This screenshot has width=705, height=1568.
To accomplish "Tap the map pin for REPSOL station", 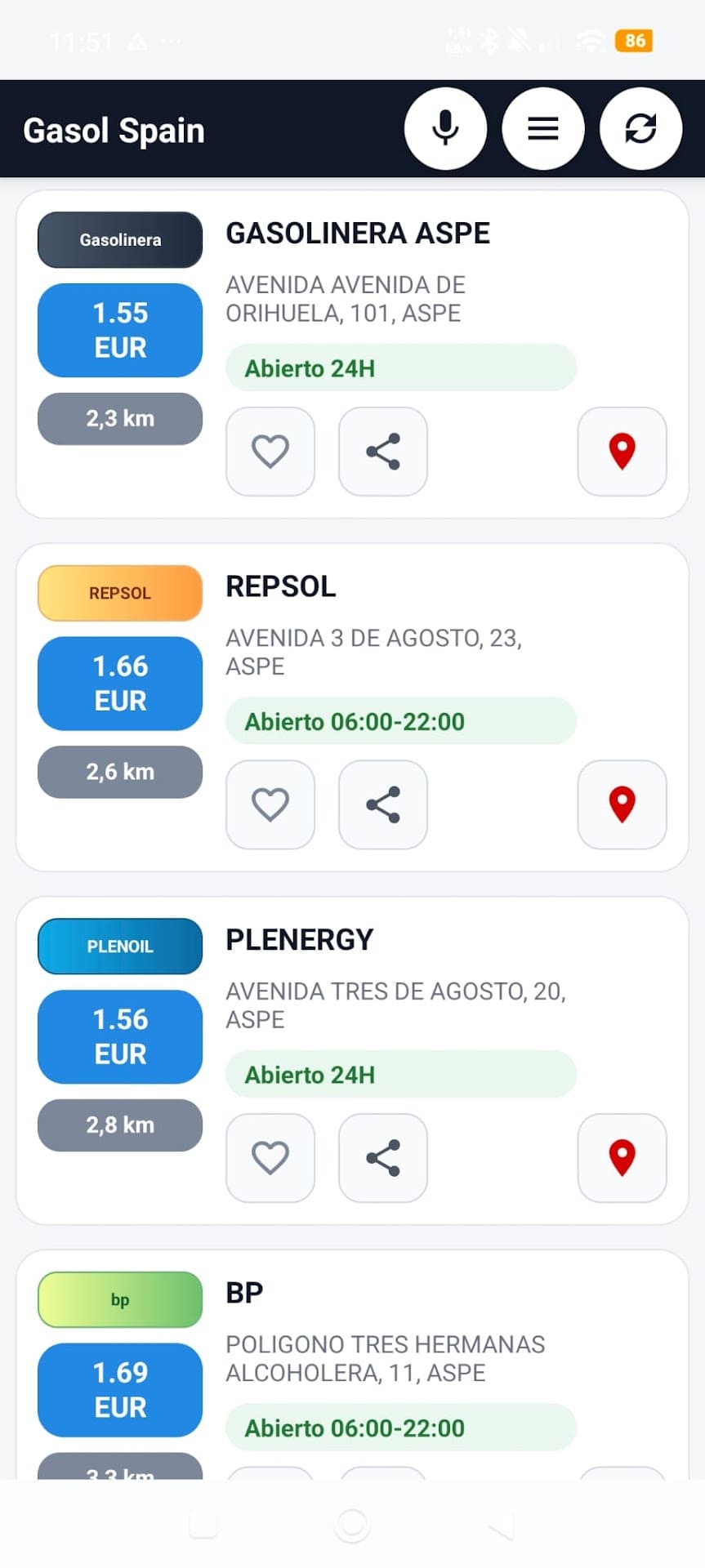I will 622,804.
